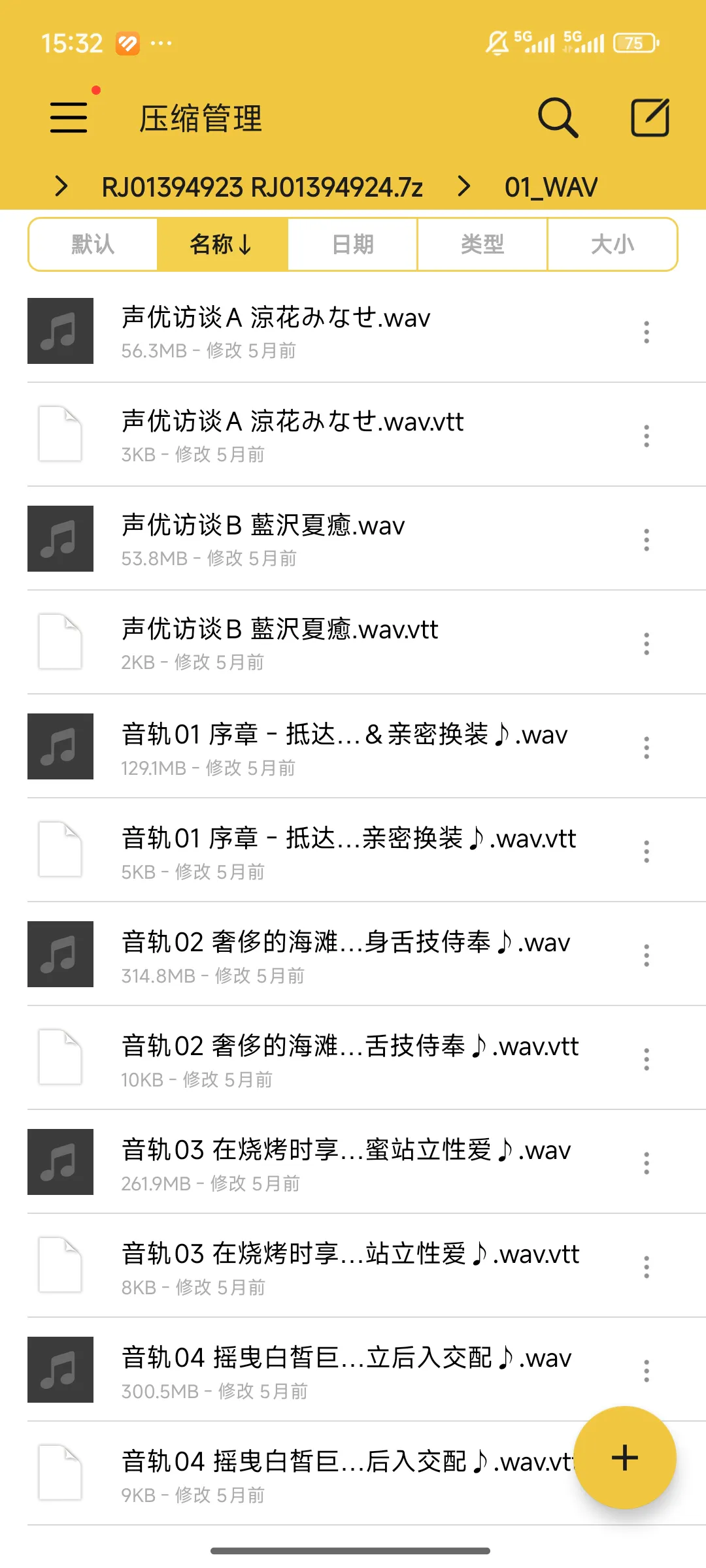Select the 默认 sort option

(92, 244)
